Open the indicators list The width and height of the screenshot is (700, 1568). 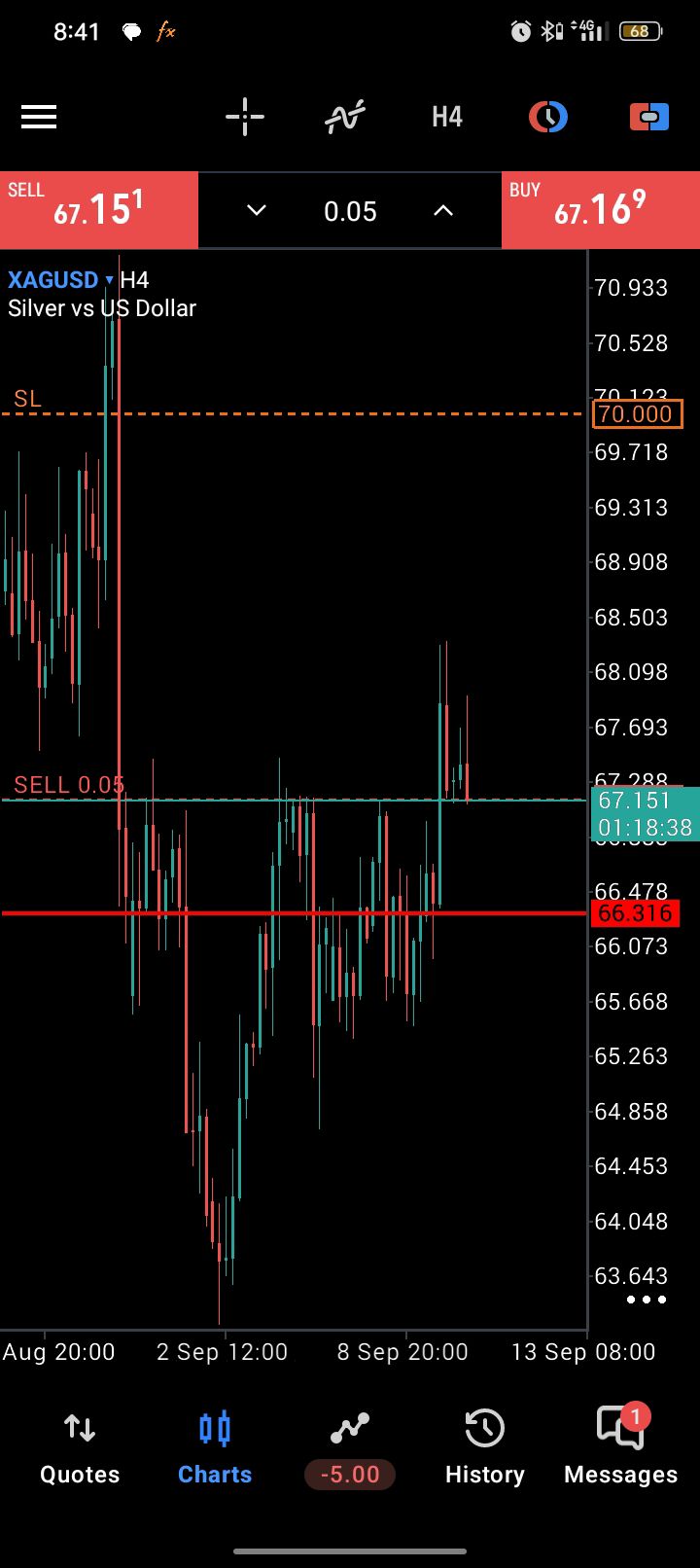click(x=345, y=118)
